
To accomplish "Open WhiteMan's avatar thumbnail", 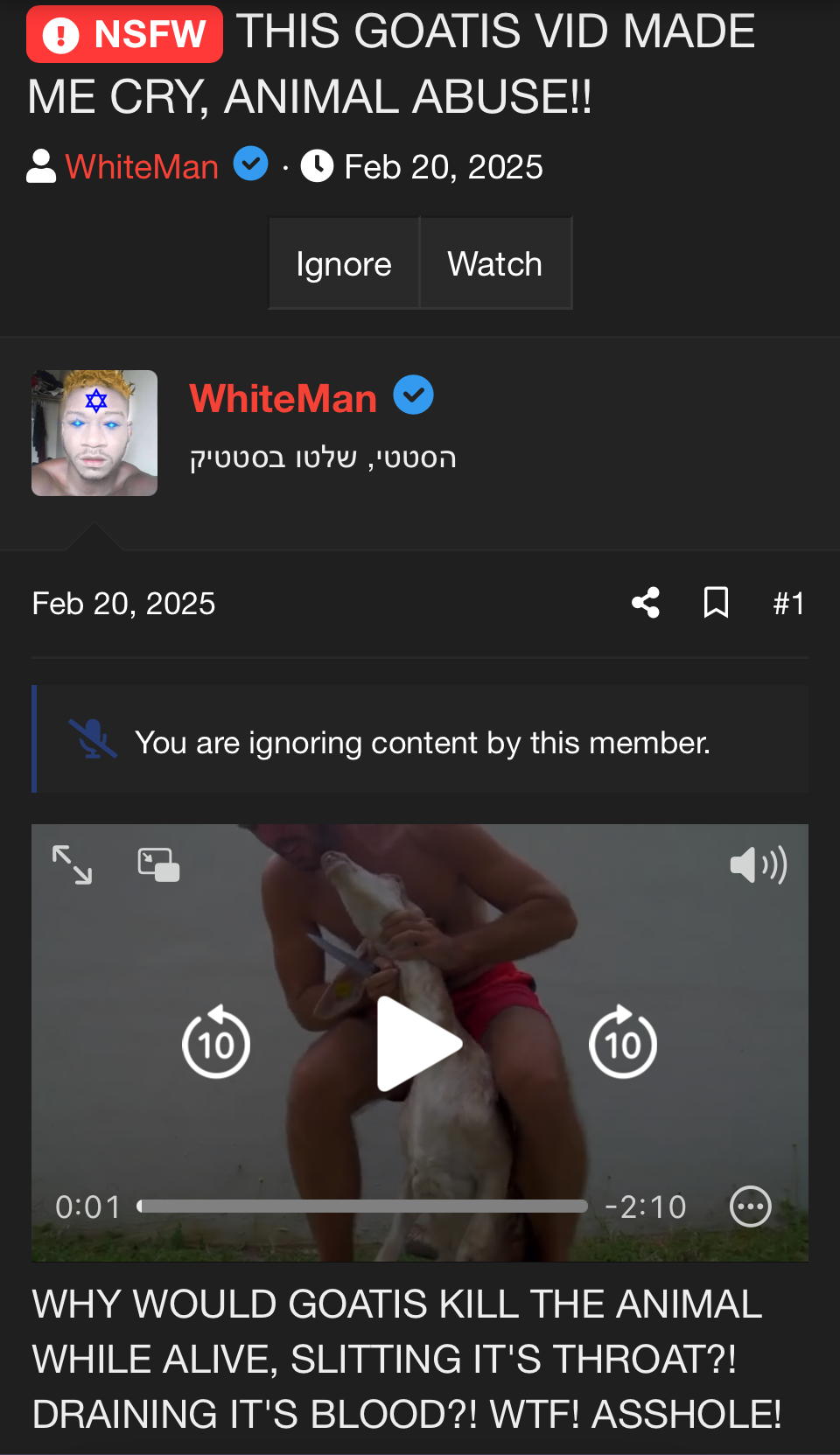I will [94, 431].
